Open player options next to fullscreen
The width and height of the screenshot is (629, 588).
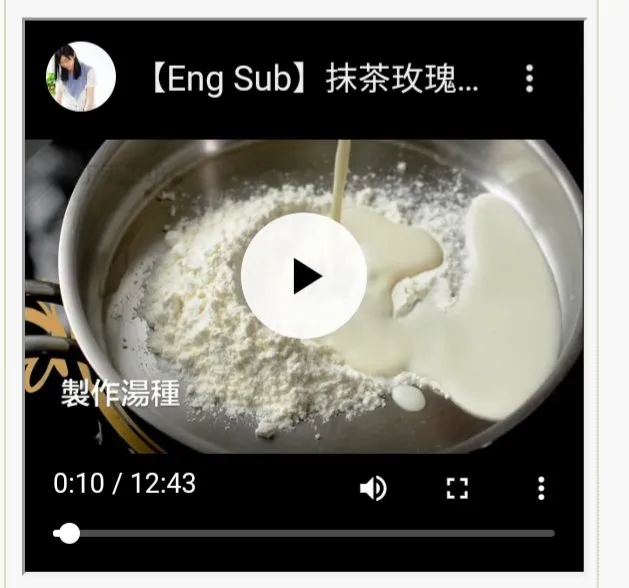541,488
